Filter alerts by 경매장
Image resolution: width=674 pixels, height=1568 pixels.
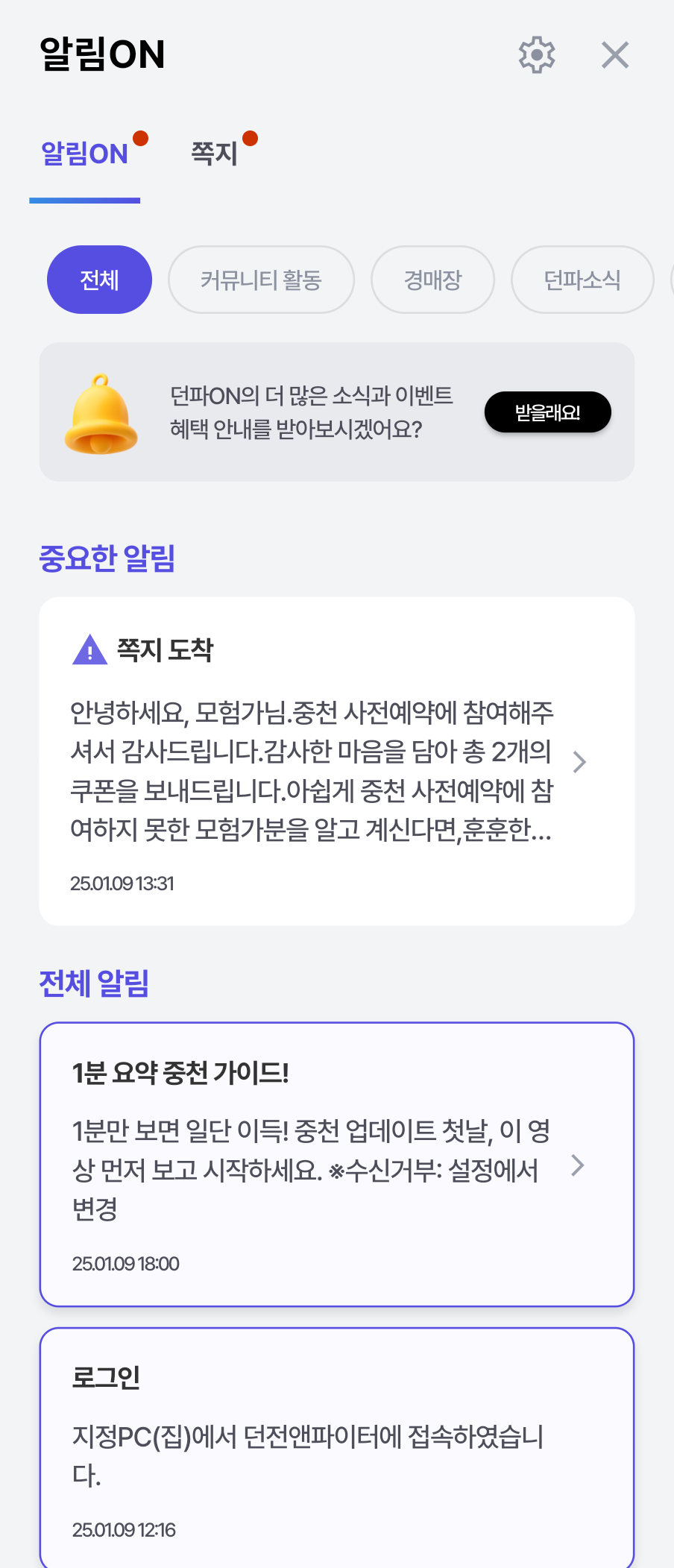tap(432, 280)
